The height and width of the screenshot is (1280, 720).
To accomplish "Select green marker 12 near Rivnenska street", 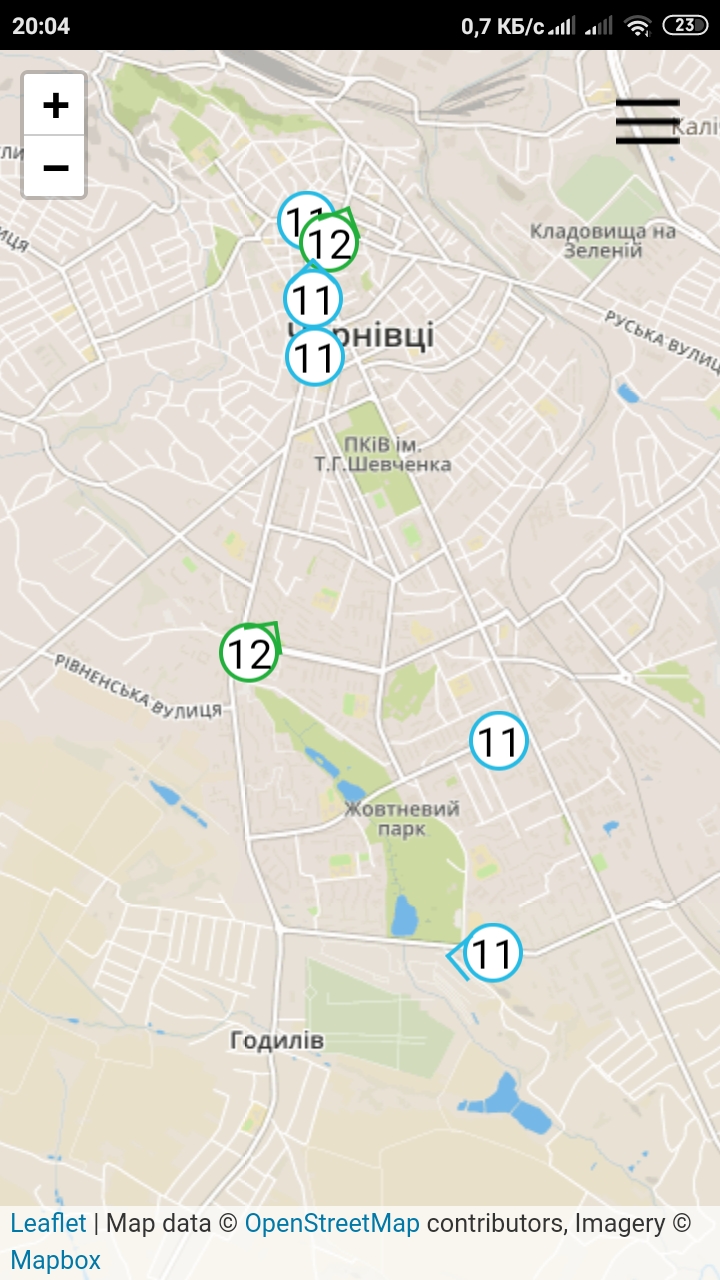I will 249,653.
